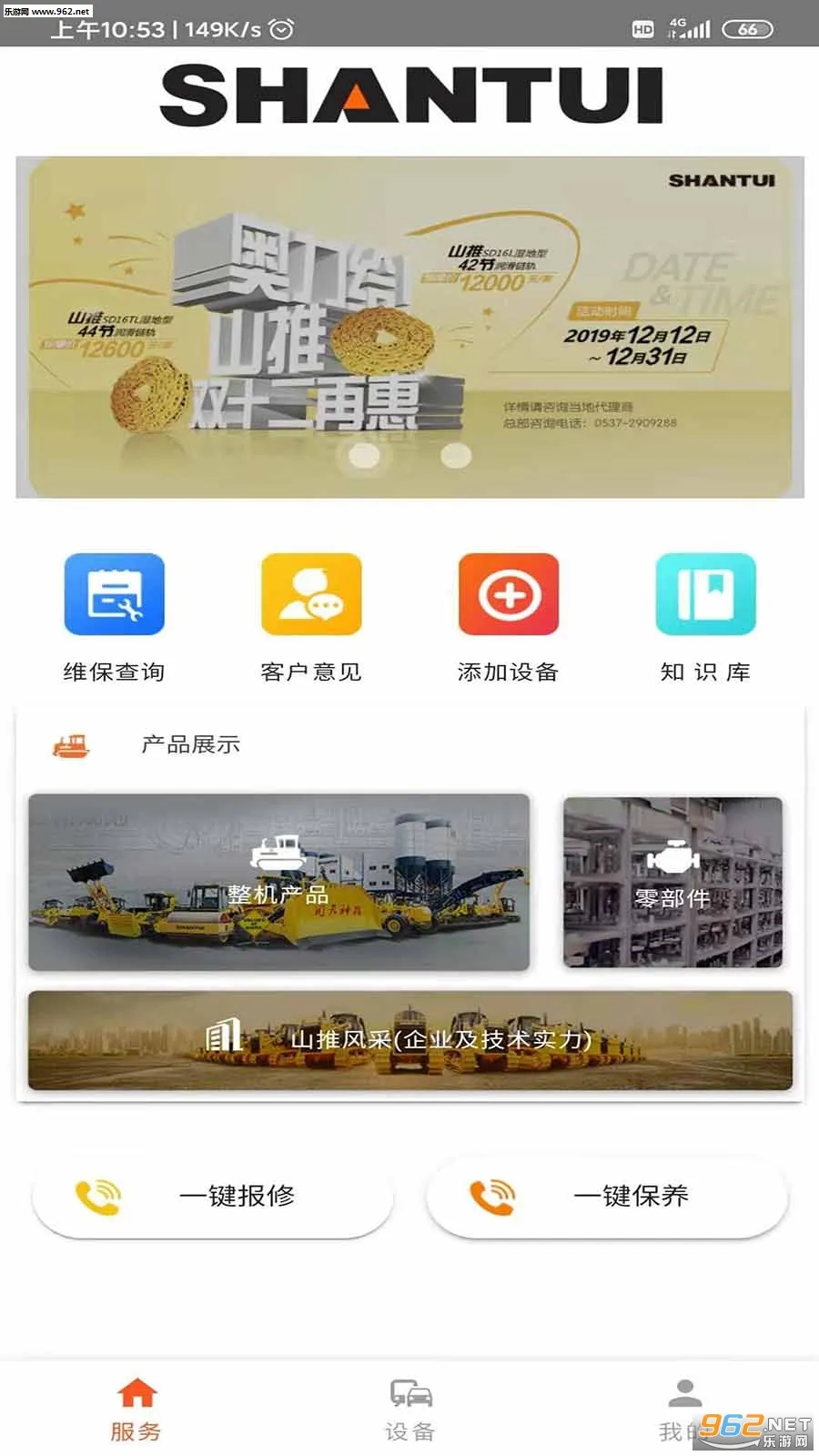Image resolution: width=819 pixels, height=1456 pixels.
Task: Go to the 我的 profile tab
Action: [x=684, y=1409]
